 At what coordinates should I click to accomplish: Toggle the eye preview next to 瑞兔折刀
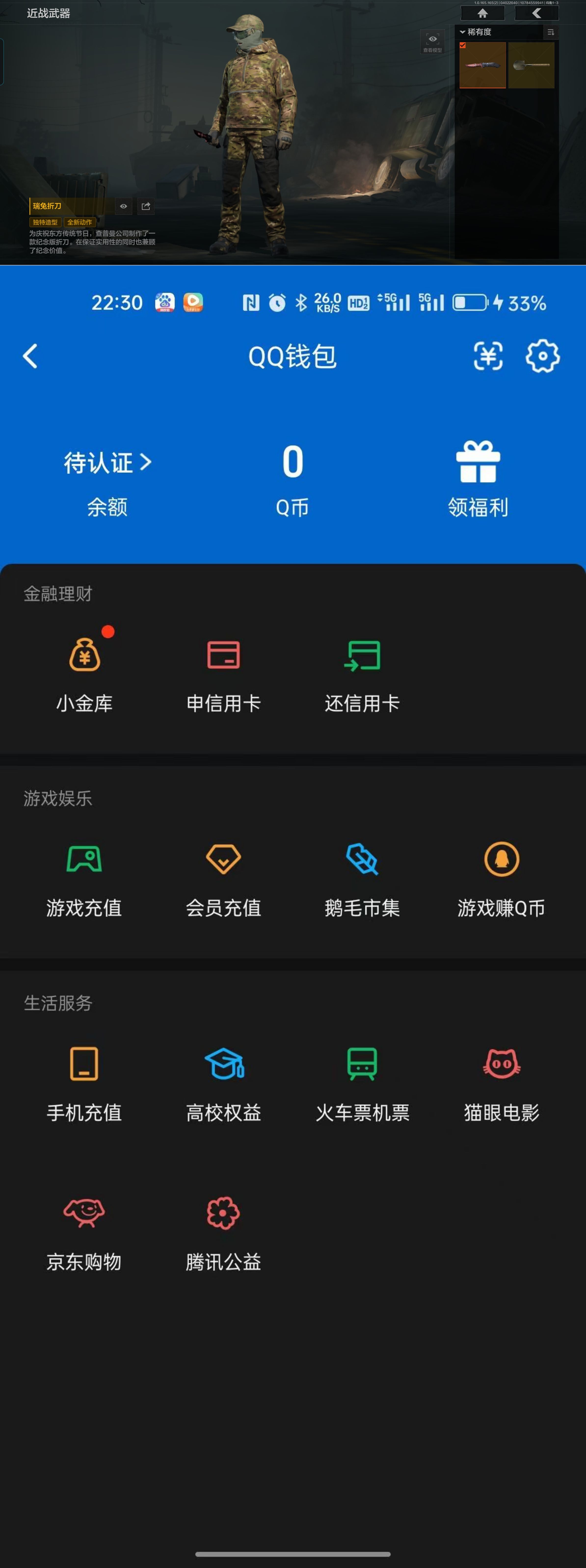pos(123,206)
